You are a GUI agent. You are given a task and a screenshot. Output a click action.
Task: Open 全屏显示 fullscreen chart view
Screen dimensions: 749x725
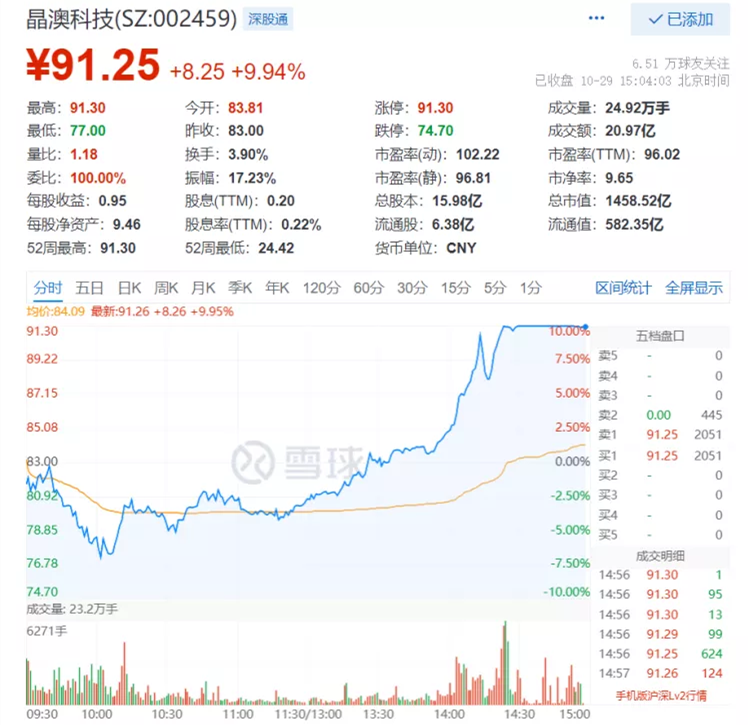pos(694,288)
